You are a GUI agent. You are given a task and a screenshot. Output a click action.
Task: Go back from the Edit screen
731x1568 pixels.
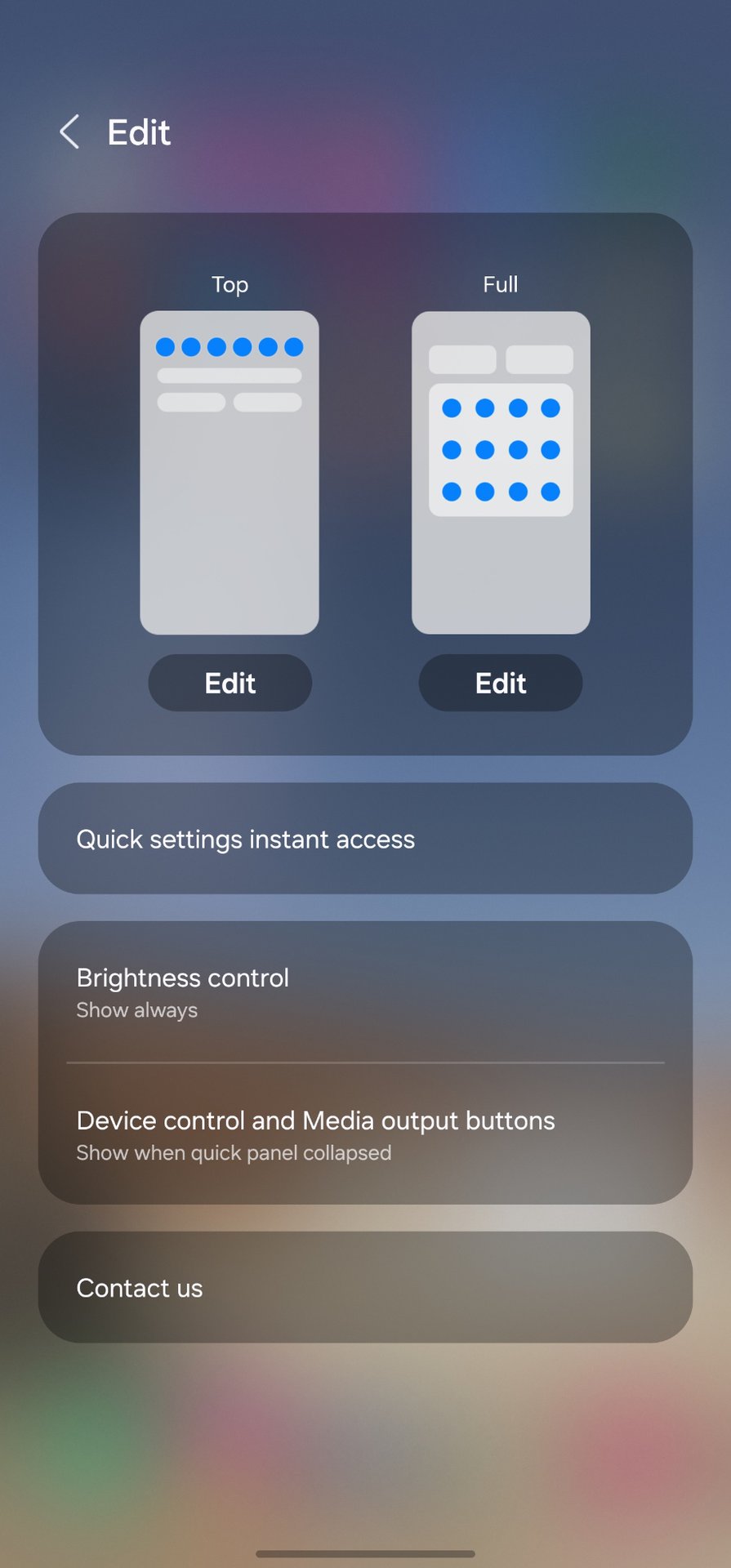pyautogui.click(x=70, y=132)
